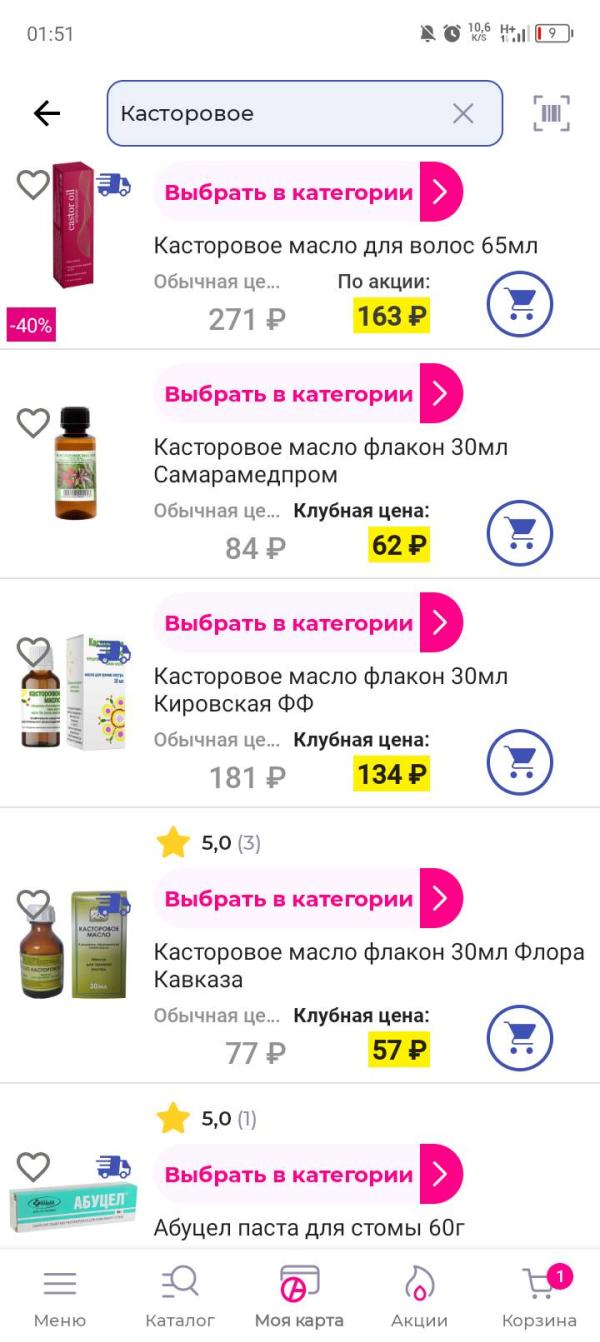Viewport: 600px width, 1342px height.
Task: Switch to the Акции tab
Action: click(419, 1296)
